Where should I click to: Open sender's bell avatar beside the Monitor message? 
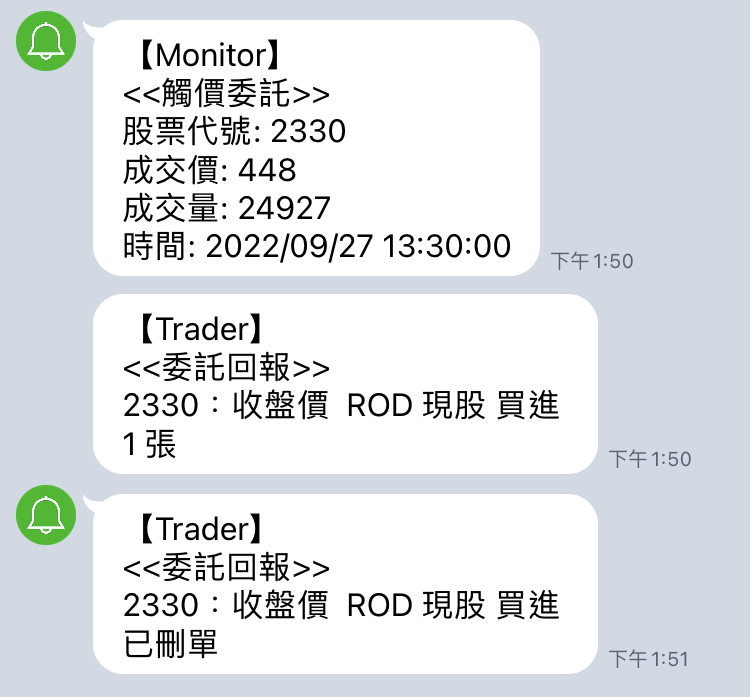point(45,42)
